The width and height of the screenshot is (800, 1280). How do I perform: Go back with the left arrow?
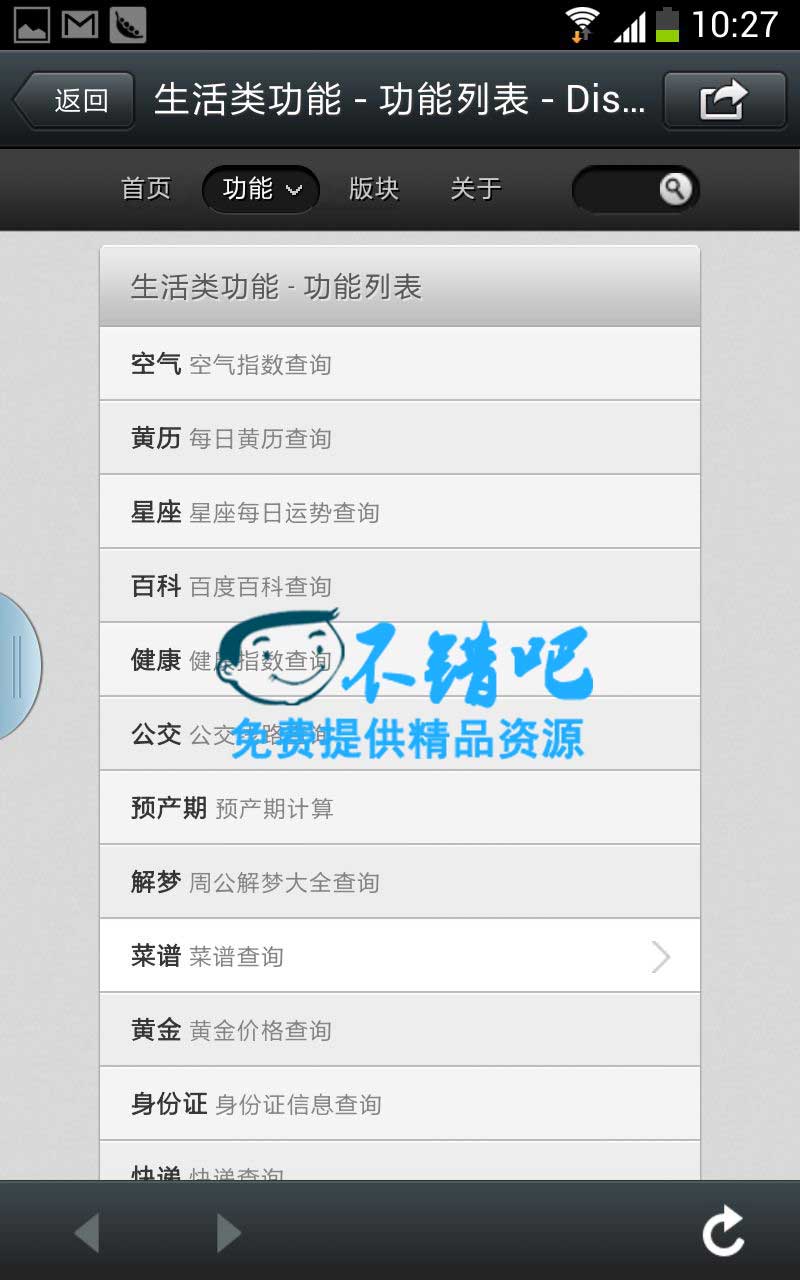tap(87, 1233)
